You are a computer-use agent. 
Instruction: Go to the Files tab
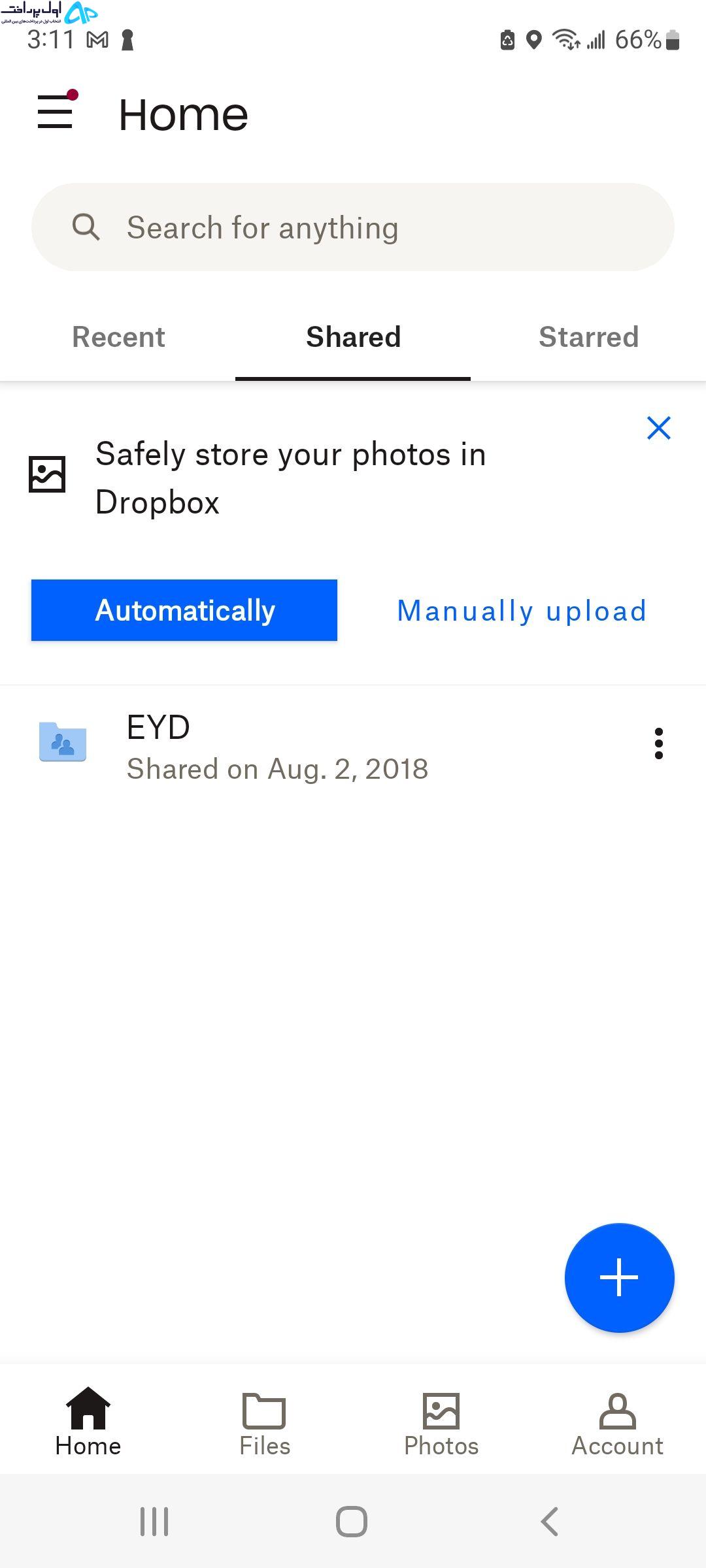265,1426
